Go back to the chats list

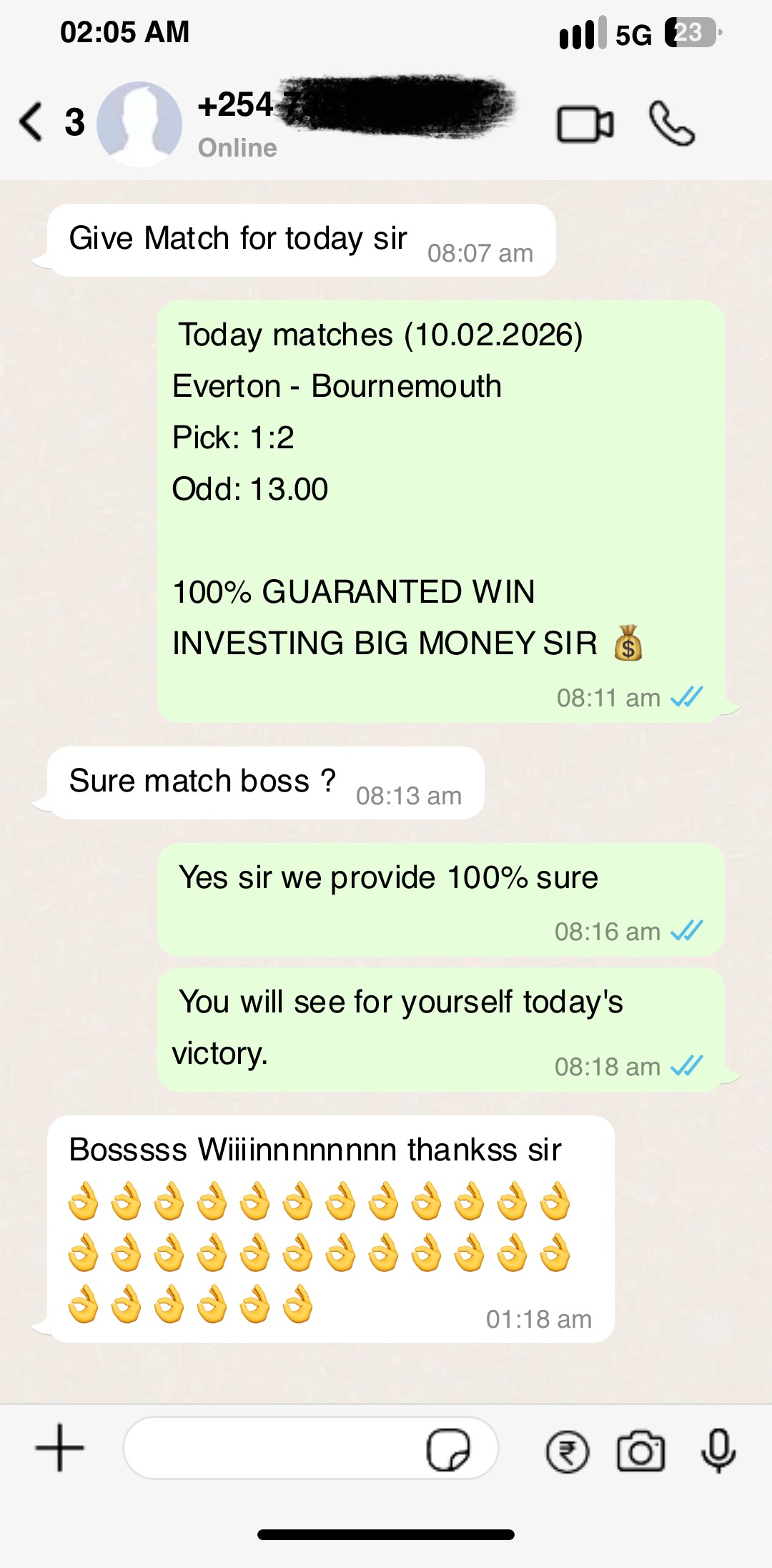pyautogui.click(x=32, y=122)
